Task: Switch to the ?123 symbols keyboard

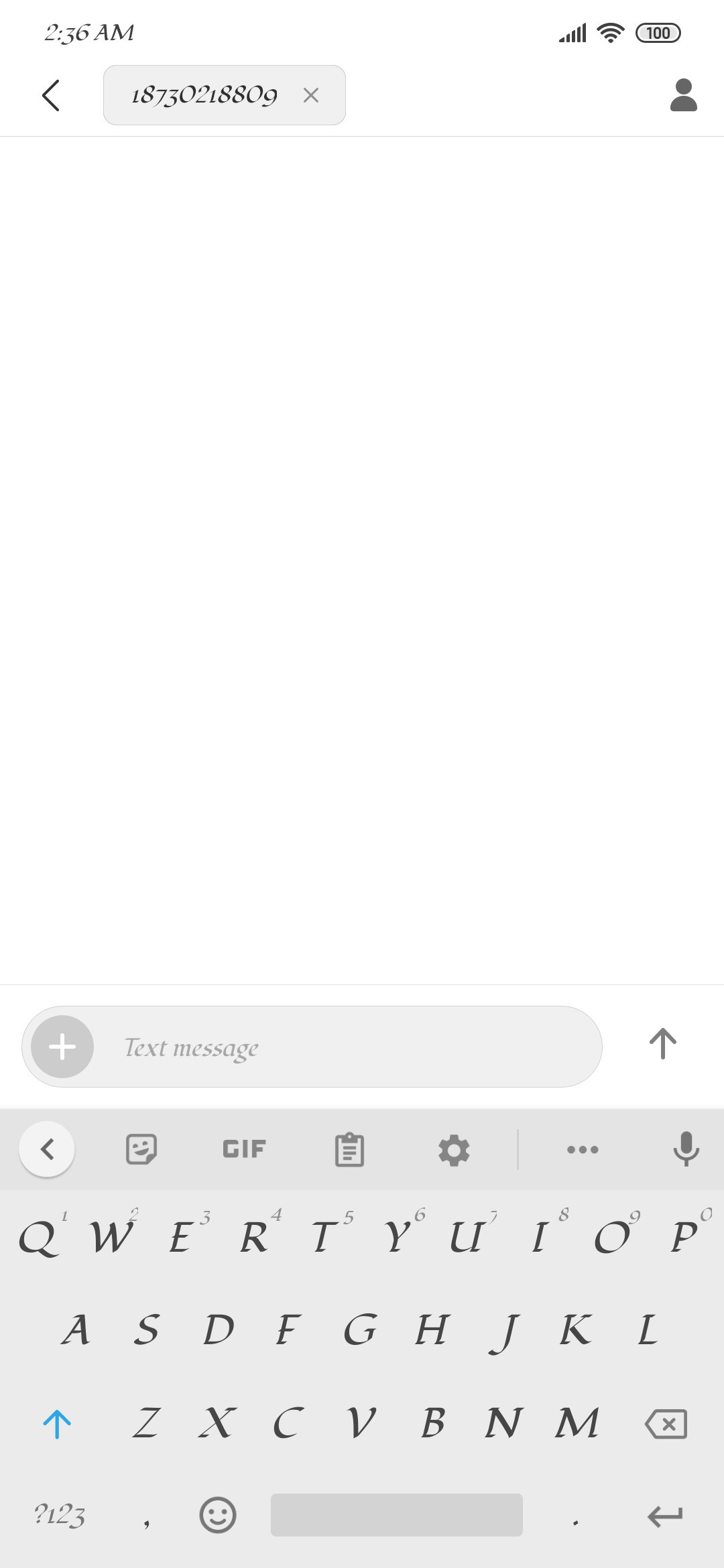Action: coord(60,1515)
